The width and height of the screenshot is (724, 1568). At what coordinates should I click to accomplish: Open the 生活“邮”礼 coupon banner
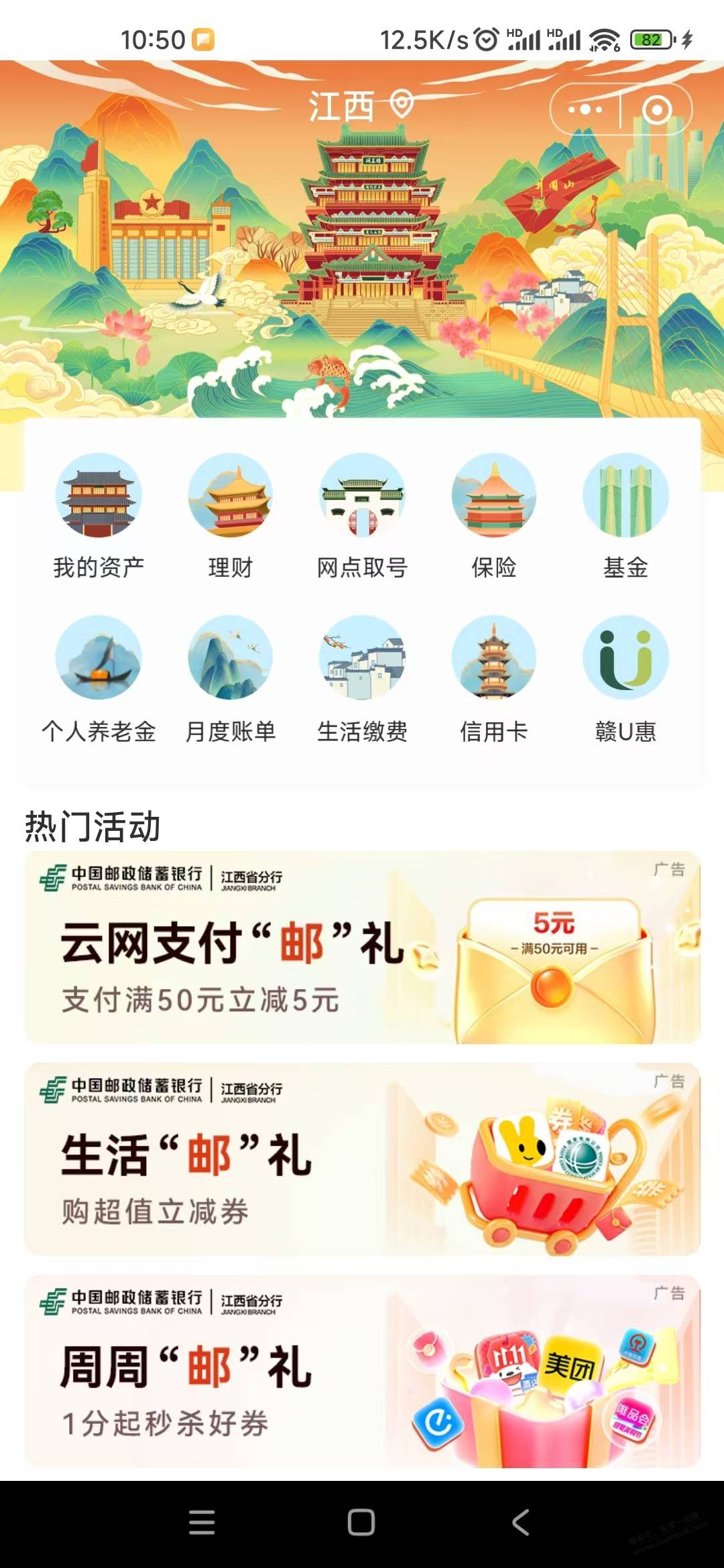(x=362, y=1159)
